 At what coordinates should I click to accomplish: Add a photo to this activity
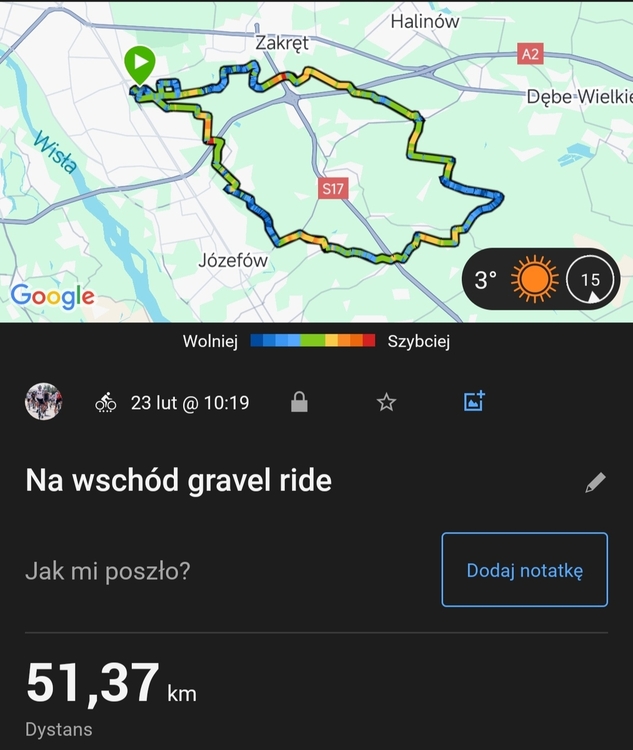click(x=474, y=402)
